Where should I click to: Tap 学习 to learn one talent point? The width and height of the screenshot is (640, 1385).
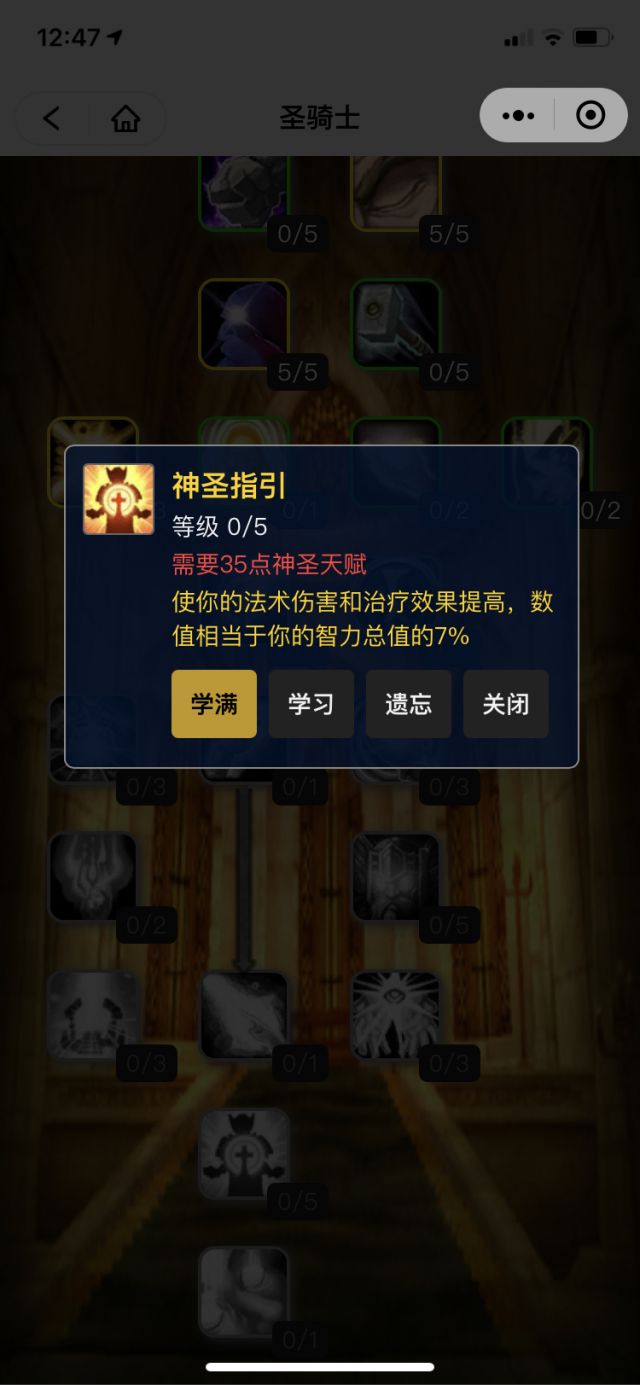(311, 704)
